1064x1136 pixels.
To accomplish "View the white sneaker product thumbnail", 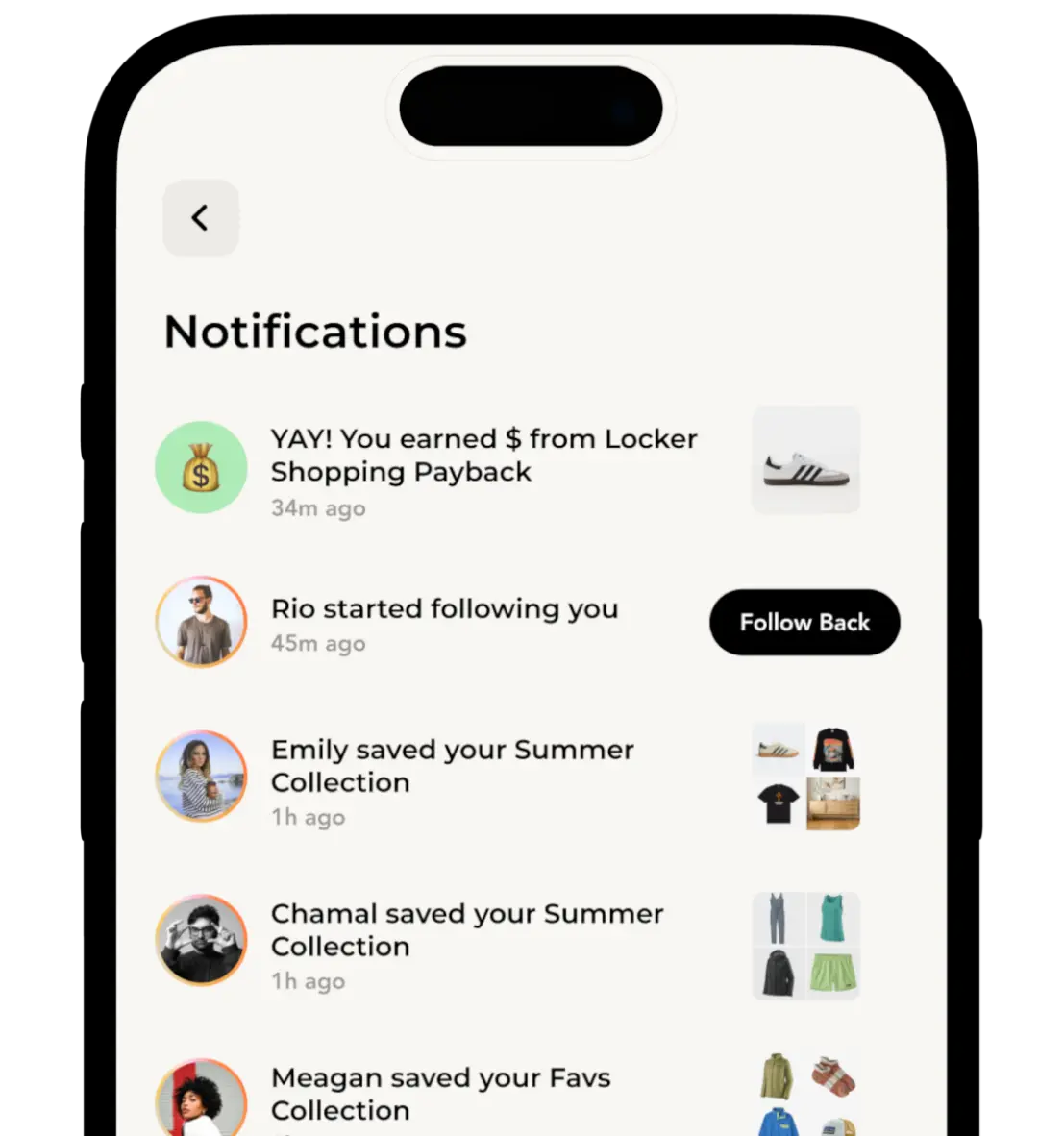I will [x=805, y=460].
